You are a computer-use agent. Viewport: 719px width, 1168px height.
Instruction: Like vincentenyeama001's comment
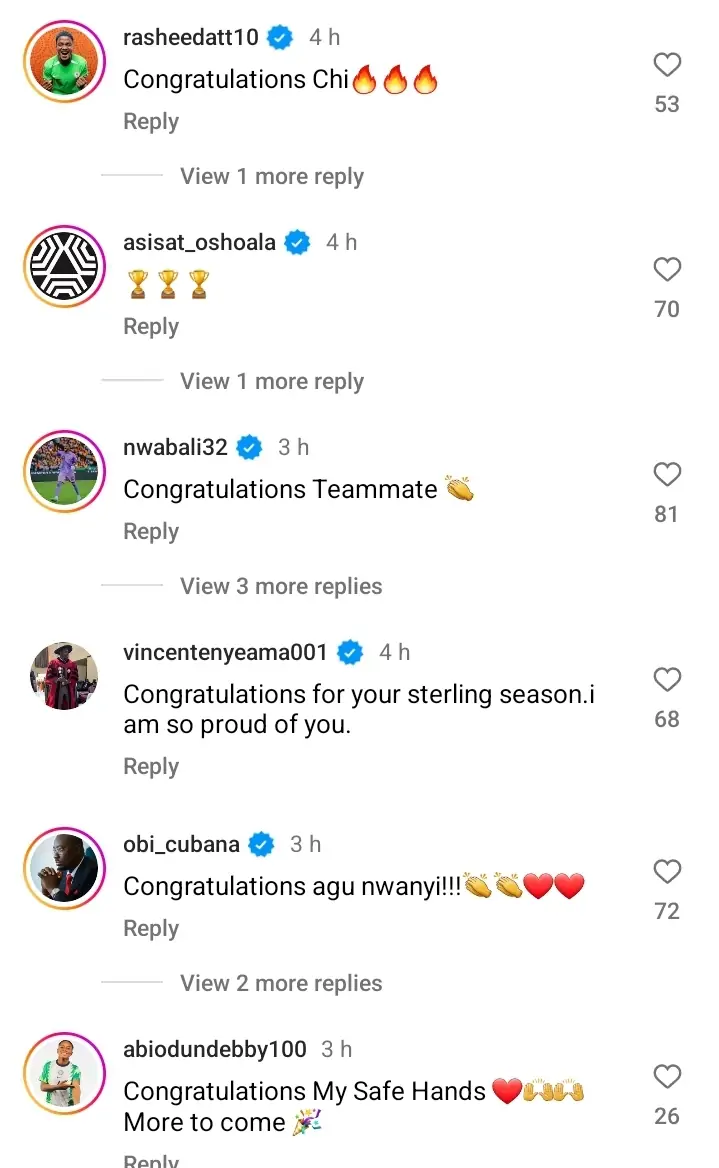click(667, 680)
